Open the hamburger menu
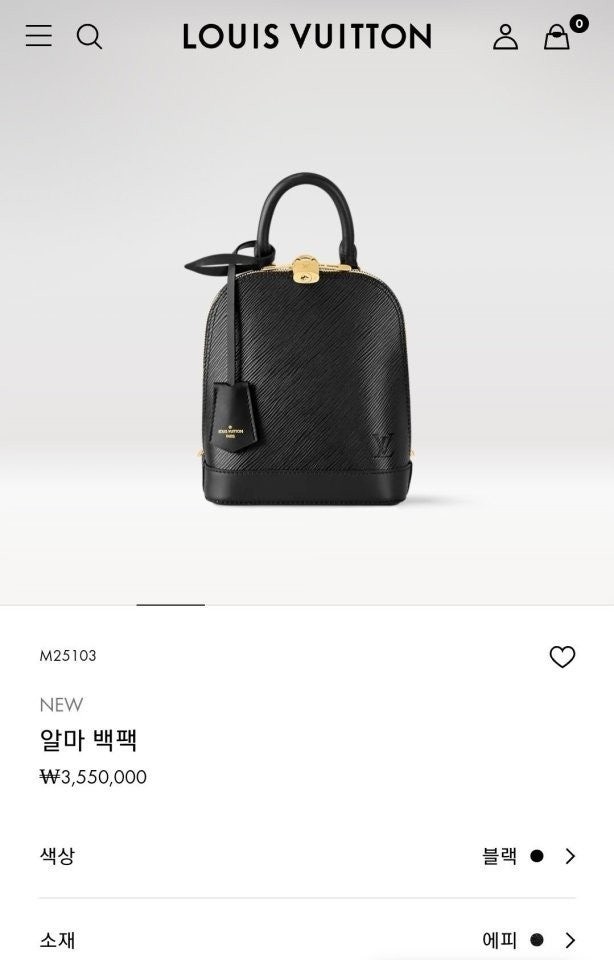614x960 pixels. pyautogui.click(x=39, y=37)
